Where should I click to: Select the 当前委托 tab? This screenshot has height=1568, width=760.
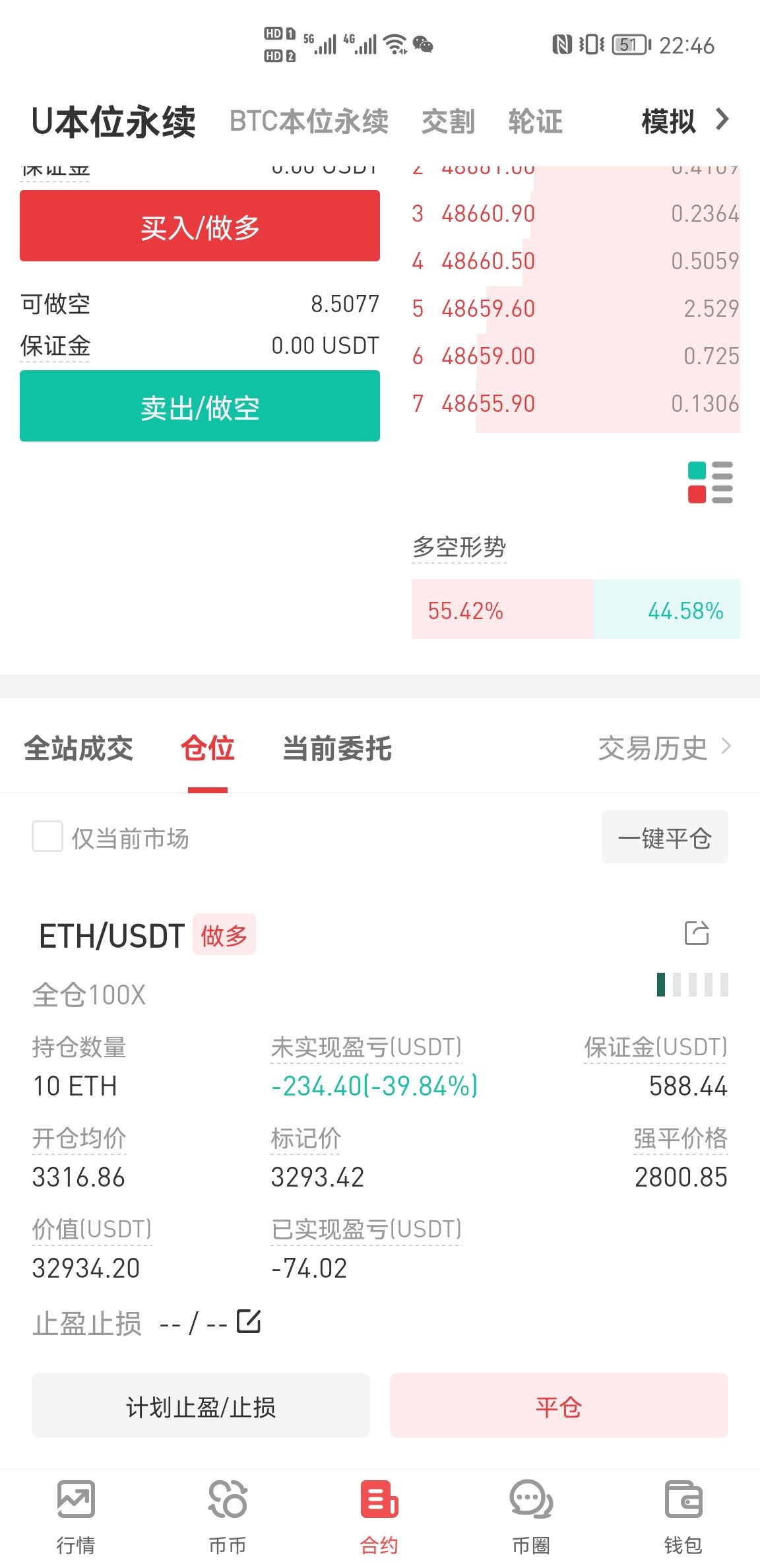click(337, 748)
